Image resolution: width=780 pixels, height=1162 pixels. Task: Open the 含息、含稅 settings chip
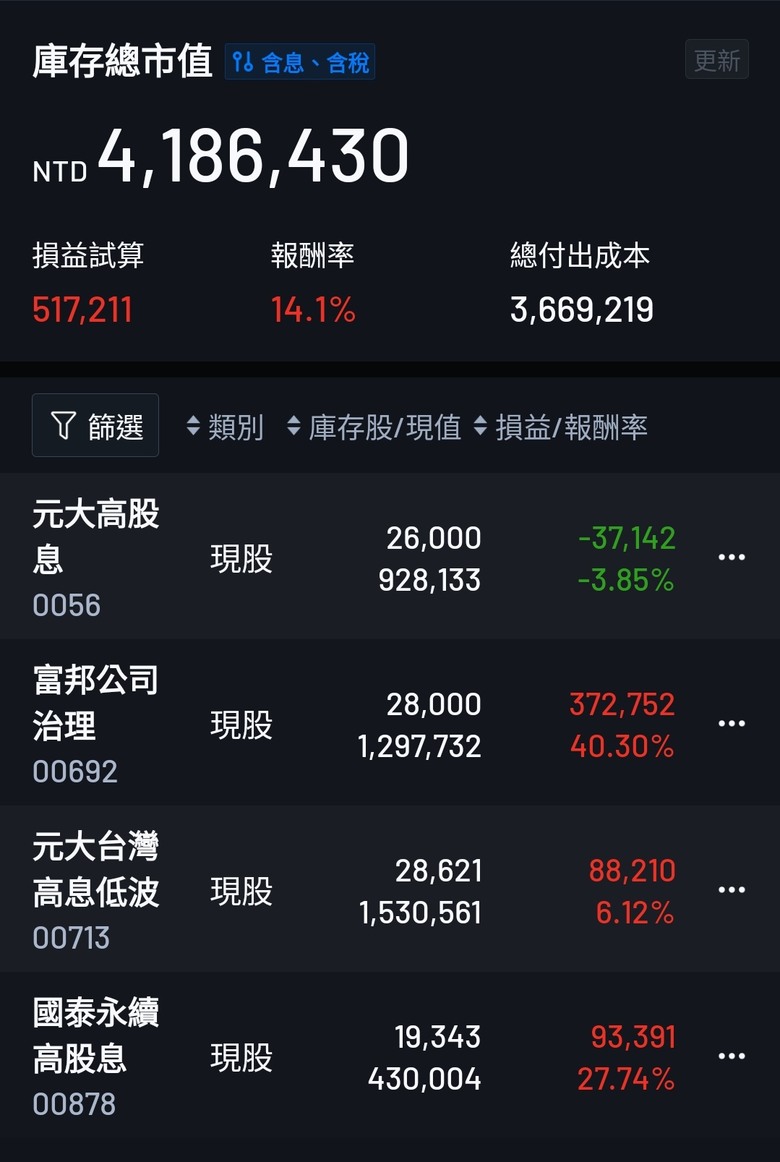pos(300,62)
